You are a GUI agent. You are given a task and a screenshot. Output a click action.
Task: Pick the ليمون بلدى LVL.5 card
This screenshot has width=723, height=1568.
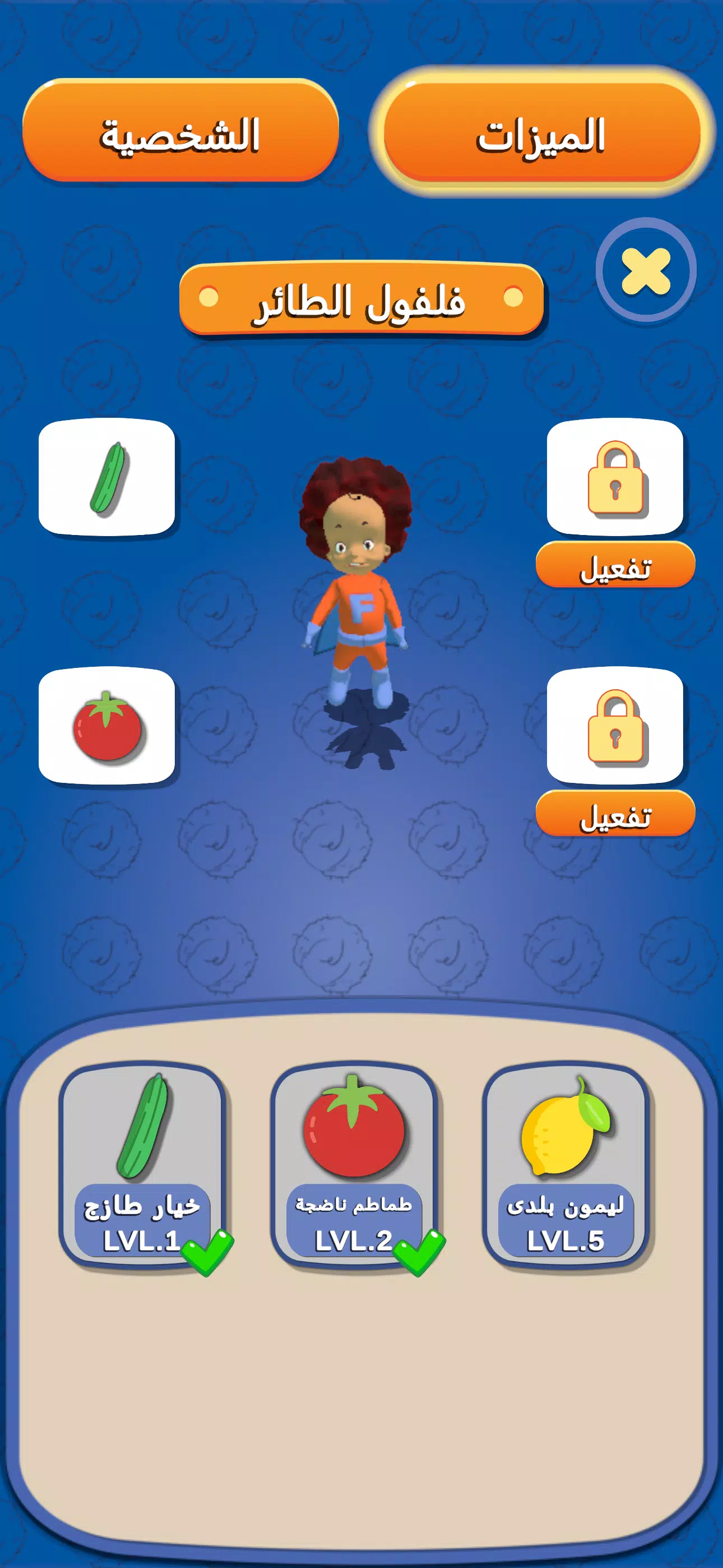point(565,1164)
